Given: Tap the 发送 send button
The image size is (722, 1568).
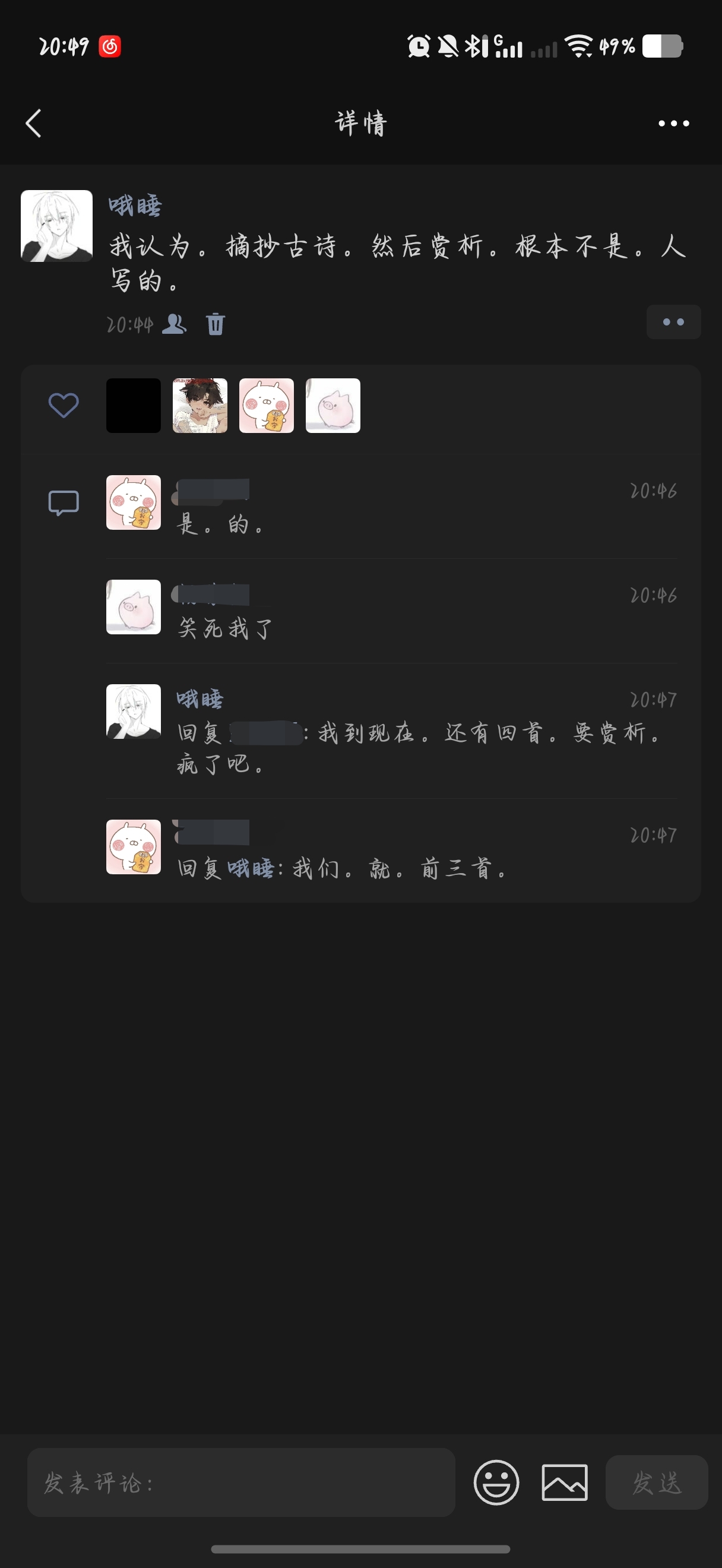Looking at the screenshot, I should [x=657, y=1482].
